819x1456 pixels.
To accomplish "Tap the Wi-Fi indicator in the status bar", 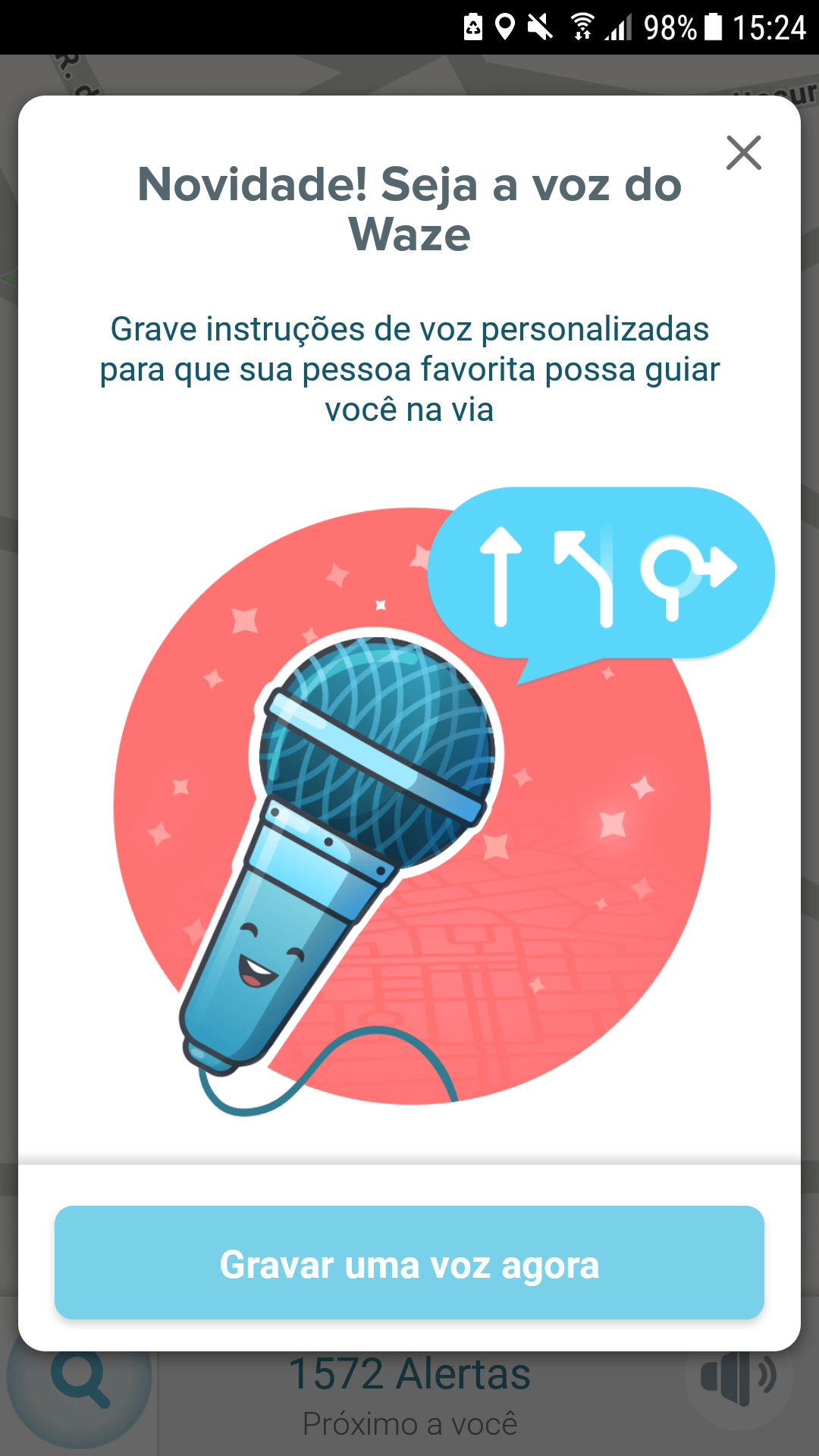I will pos(582,25).
